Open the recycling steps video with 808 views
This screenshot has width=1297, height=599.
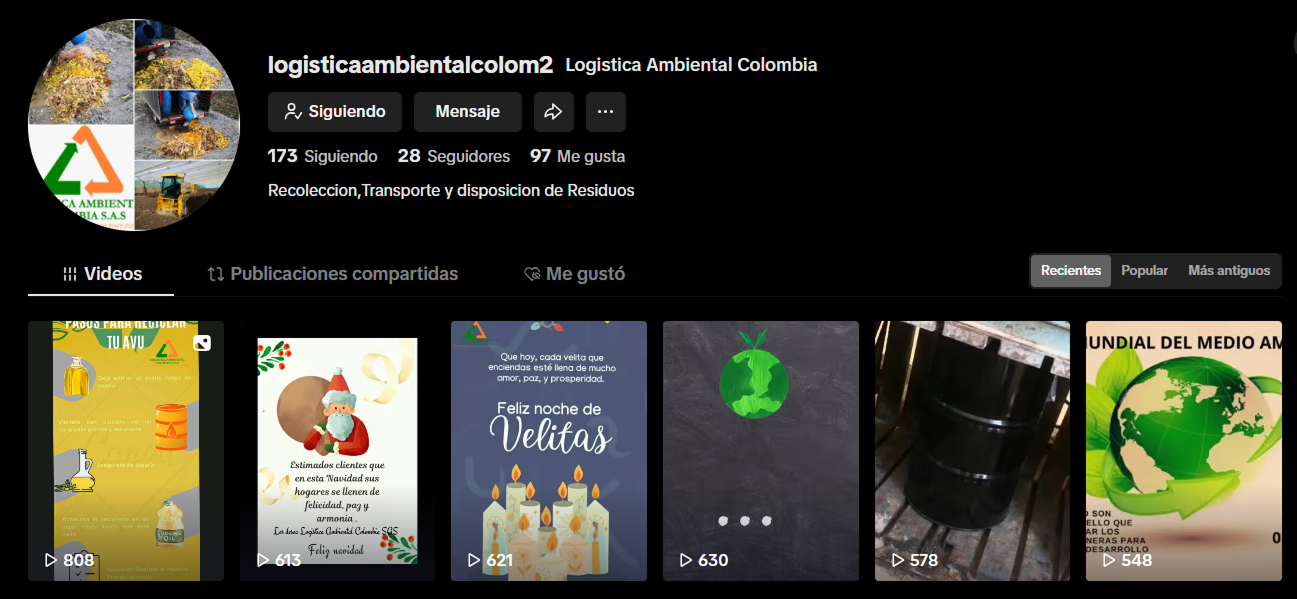[126, 450]
